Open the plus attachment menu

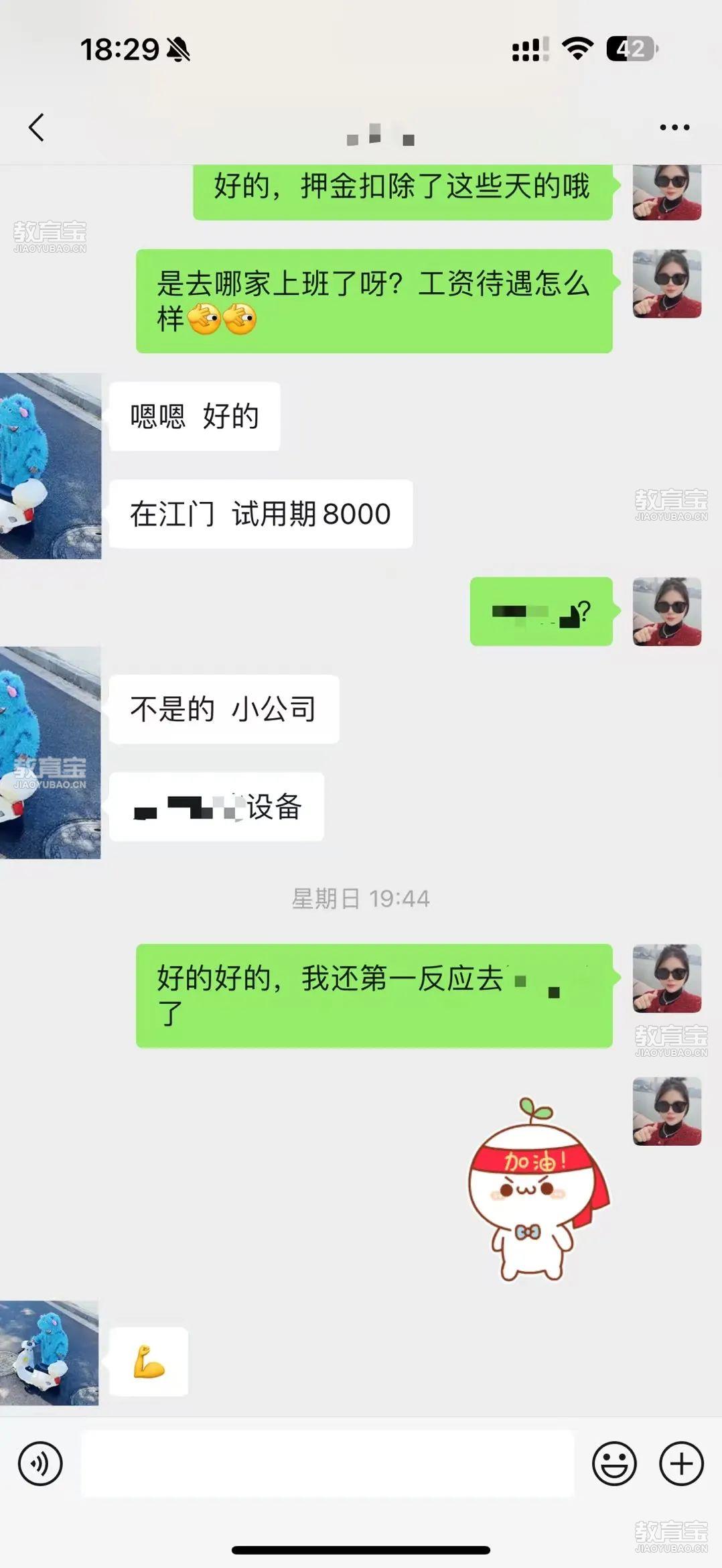tap(681, 1463)
